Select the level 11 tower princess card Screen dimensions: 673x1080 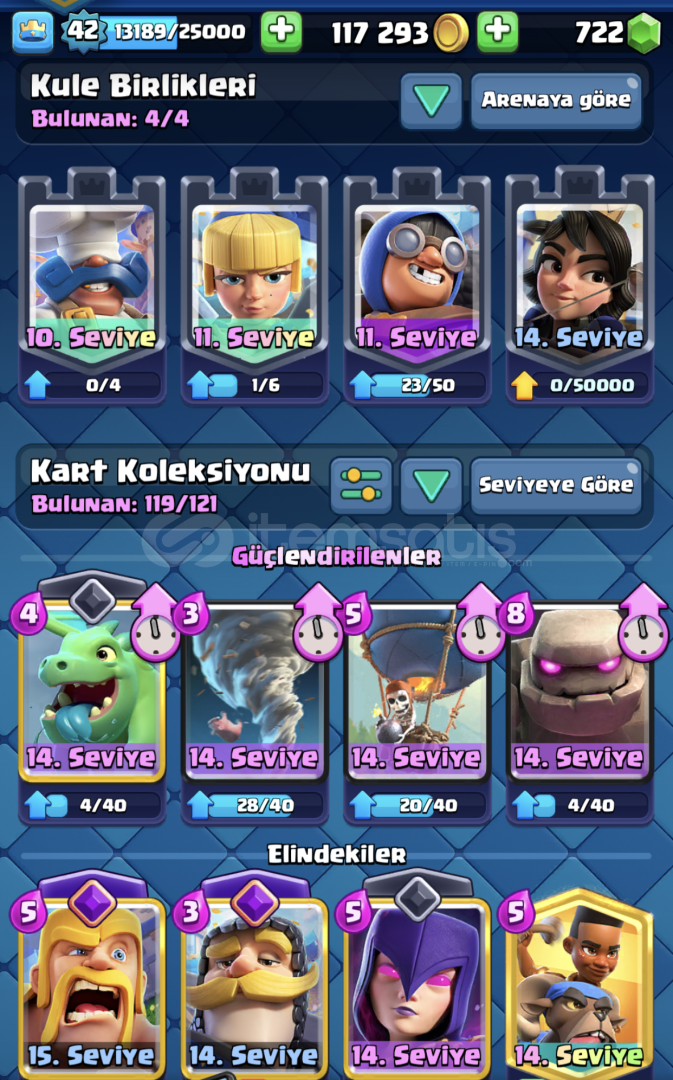255,286
